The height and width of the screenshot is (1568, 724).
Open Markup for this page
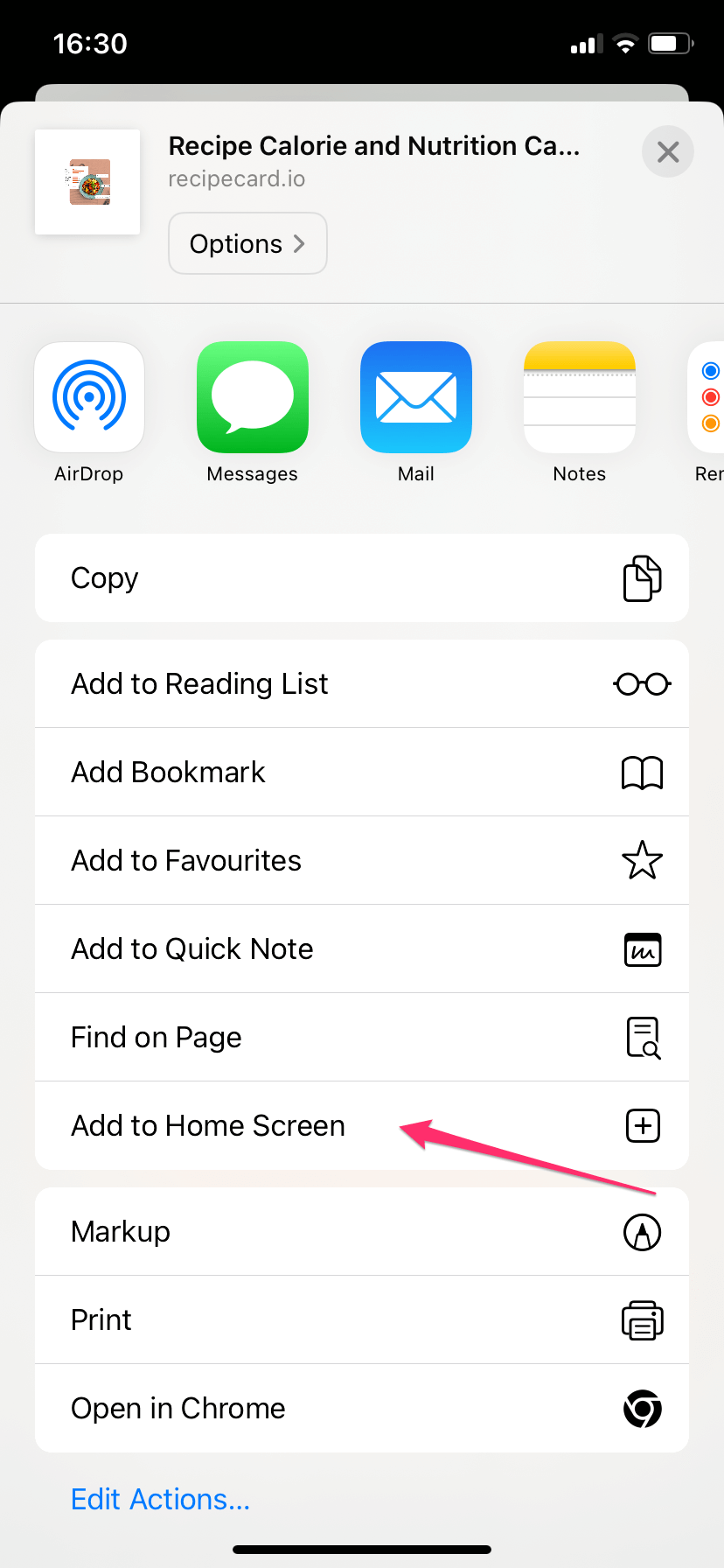tap(362, 1232)
